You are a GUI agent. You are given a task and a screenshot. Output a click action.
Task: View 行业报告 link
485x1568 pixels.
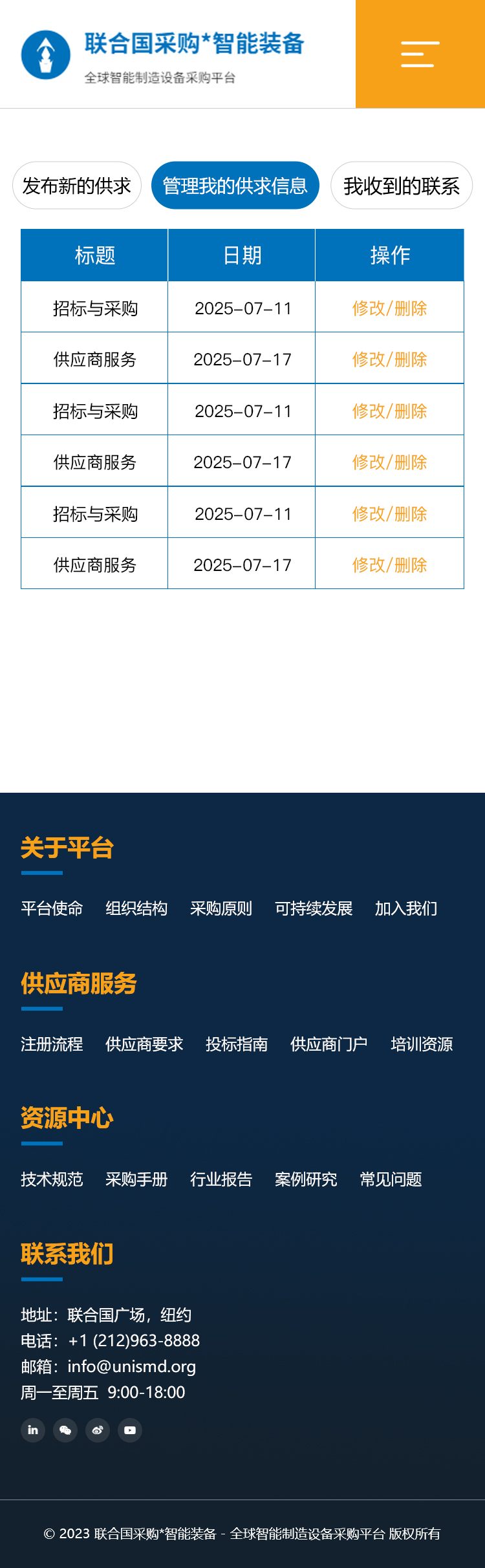[x=221, y=1179]
